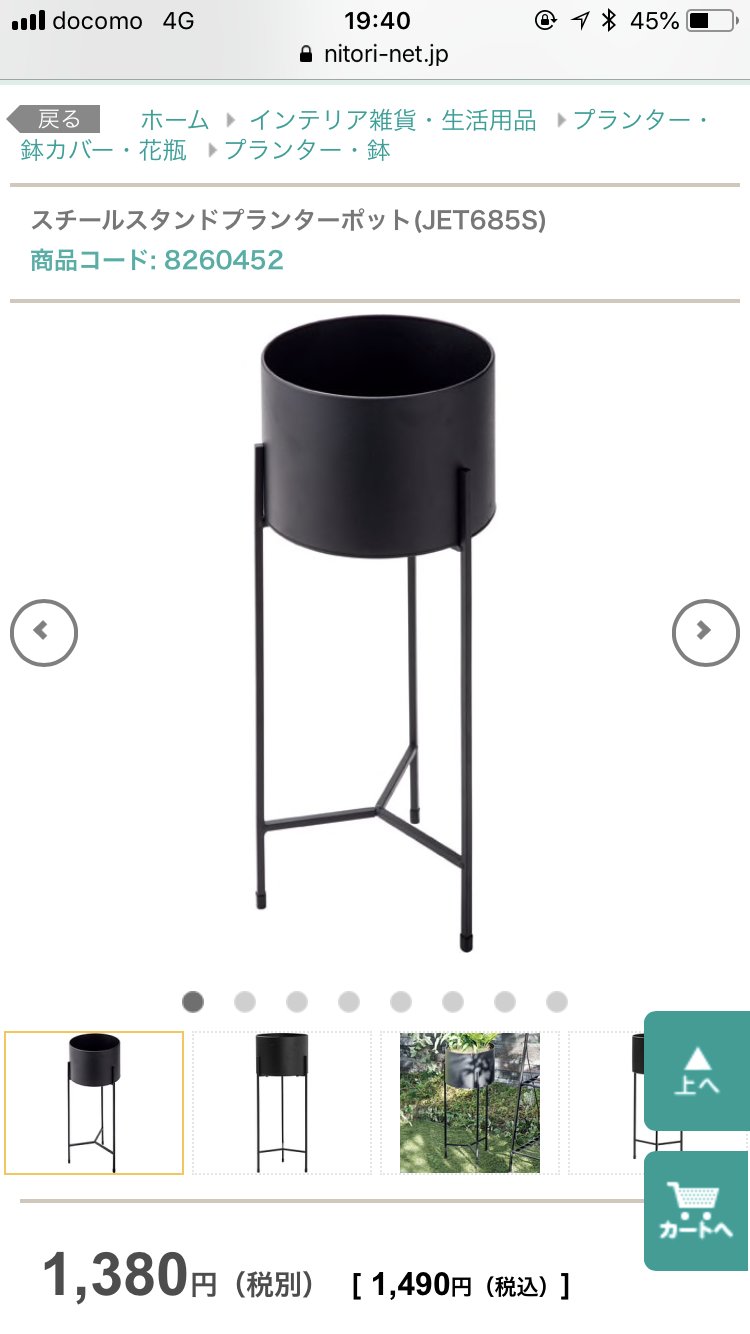Open the cart with カートへ button
This screenshot has width=750, height=1334.
click(x=698, y=1211)
